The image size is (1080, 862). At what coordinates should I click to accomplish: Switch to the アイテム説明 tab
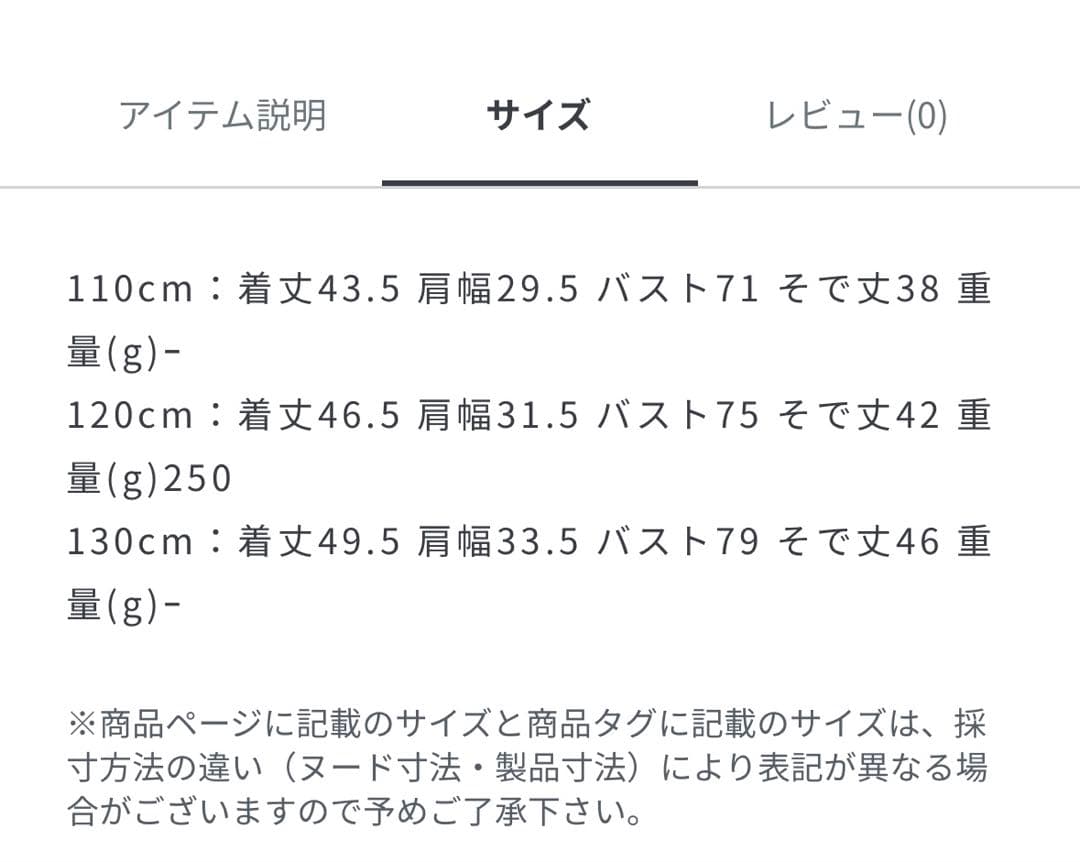click(x=222, y=116)
